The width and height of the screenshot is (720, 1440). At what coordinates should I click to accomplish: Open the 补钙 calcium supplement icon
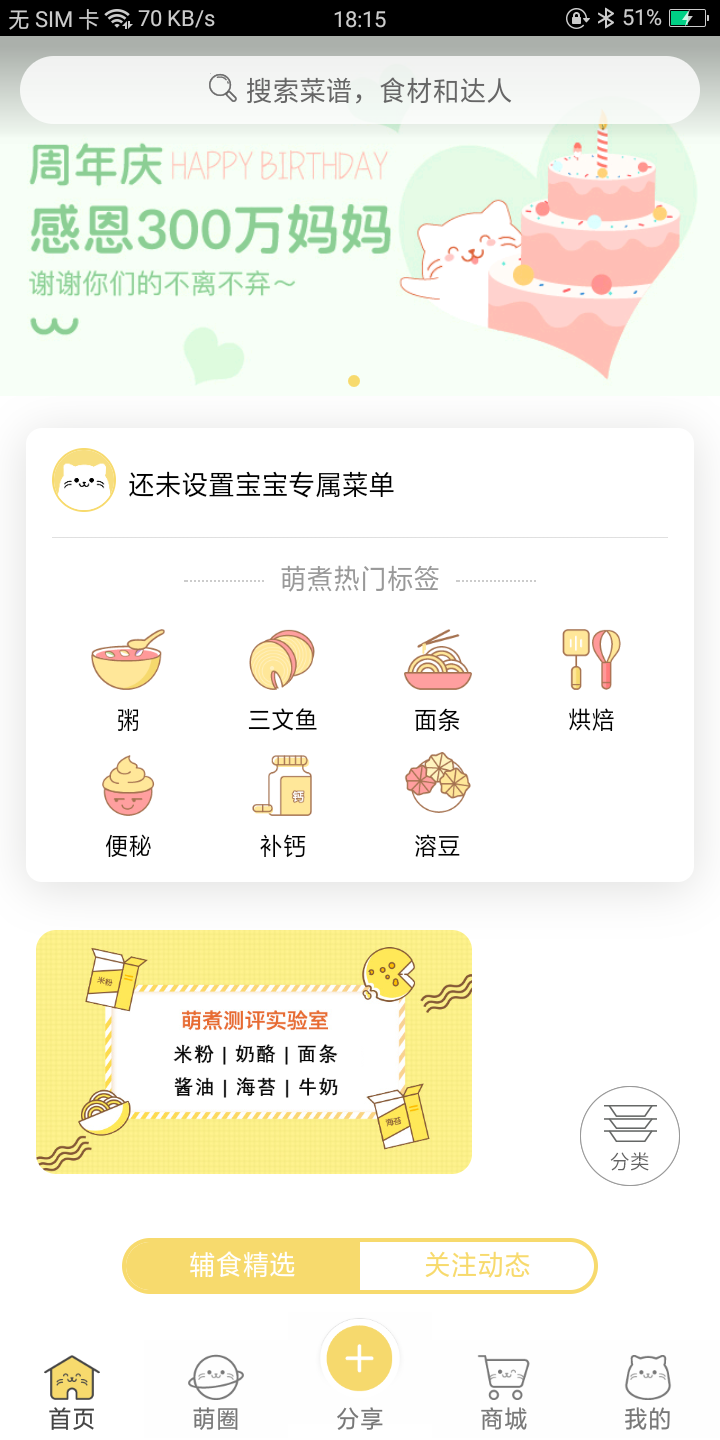coord(281,788)
